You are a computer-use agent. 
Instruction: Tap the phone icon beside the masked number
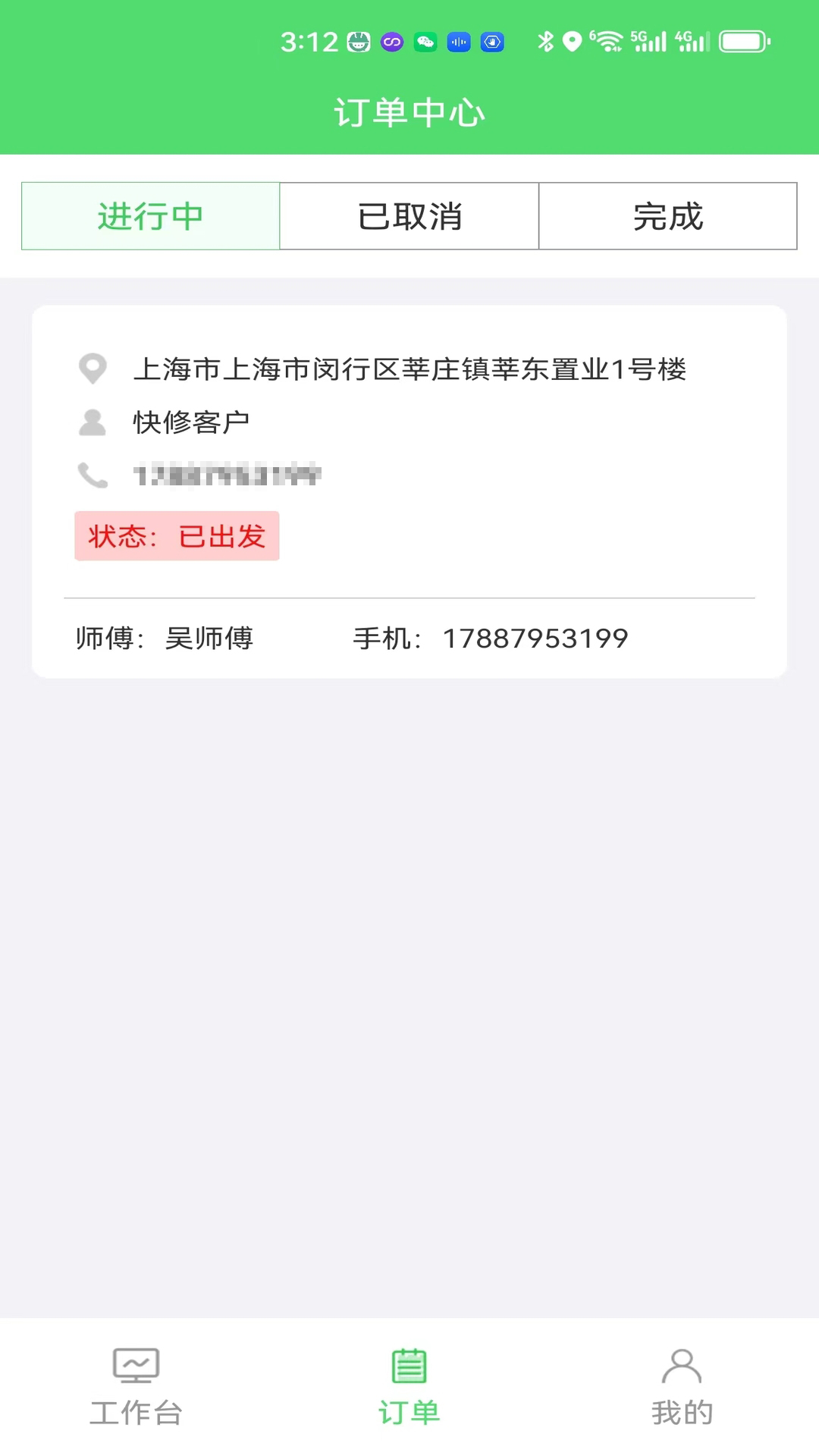click(92, 475)
